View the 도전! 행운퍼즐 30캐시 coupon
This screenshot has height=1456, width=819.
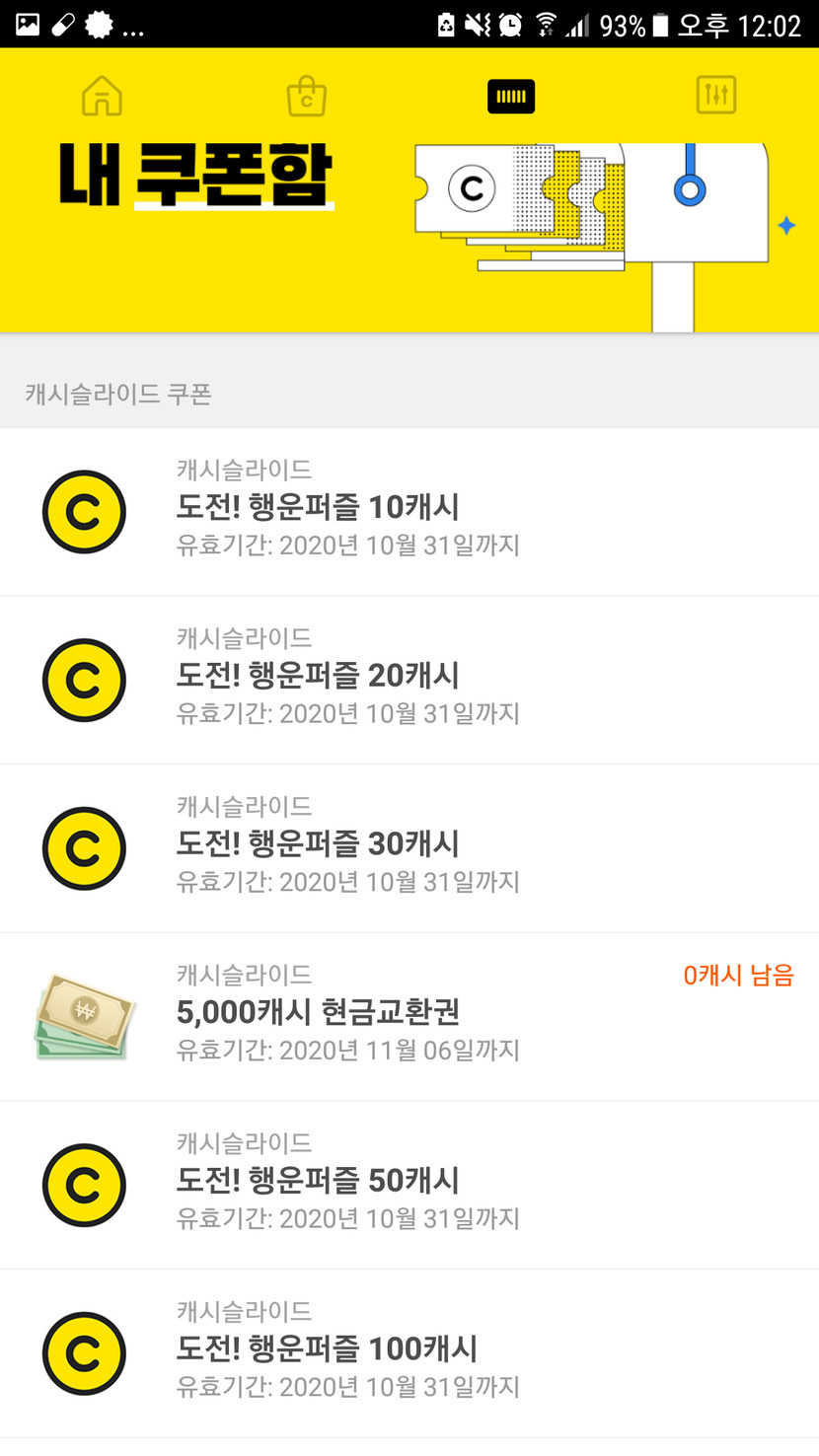click(x=409, y=847)
